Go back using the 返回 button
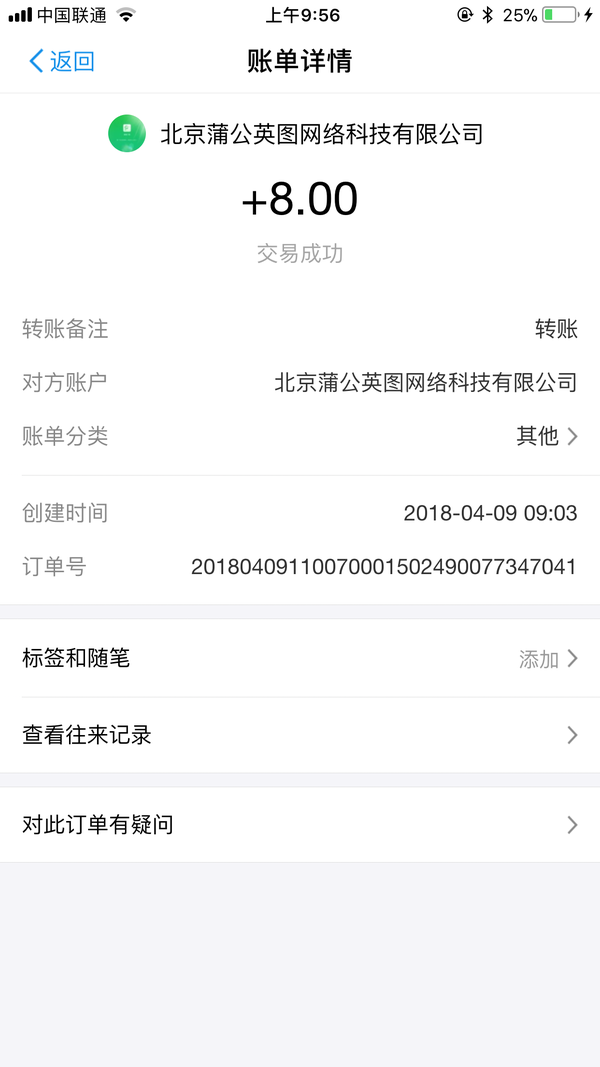This screenshot has height=1067, width=600. pos(62,61)
